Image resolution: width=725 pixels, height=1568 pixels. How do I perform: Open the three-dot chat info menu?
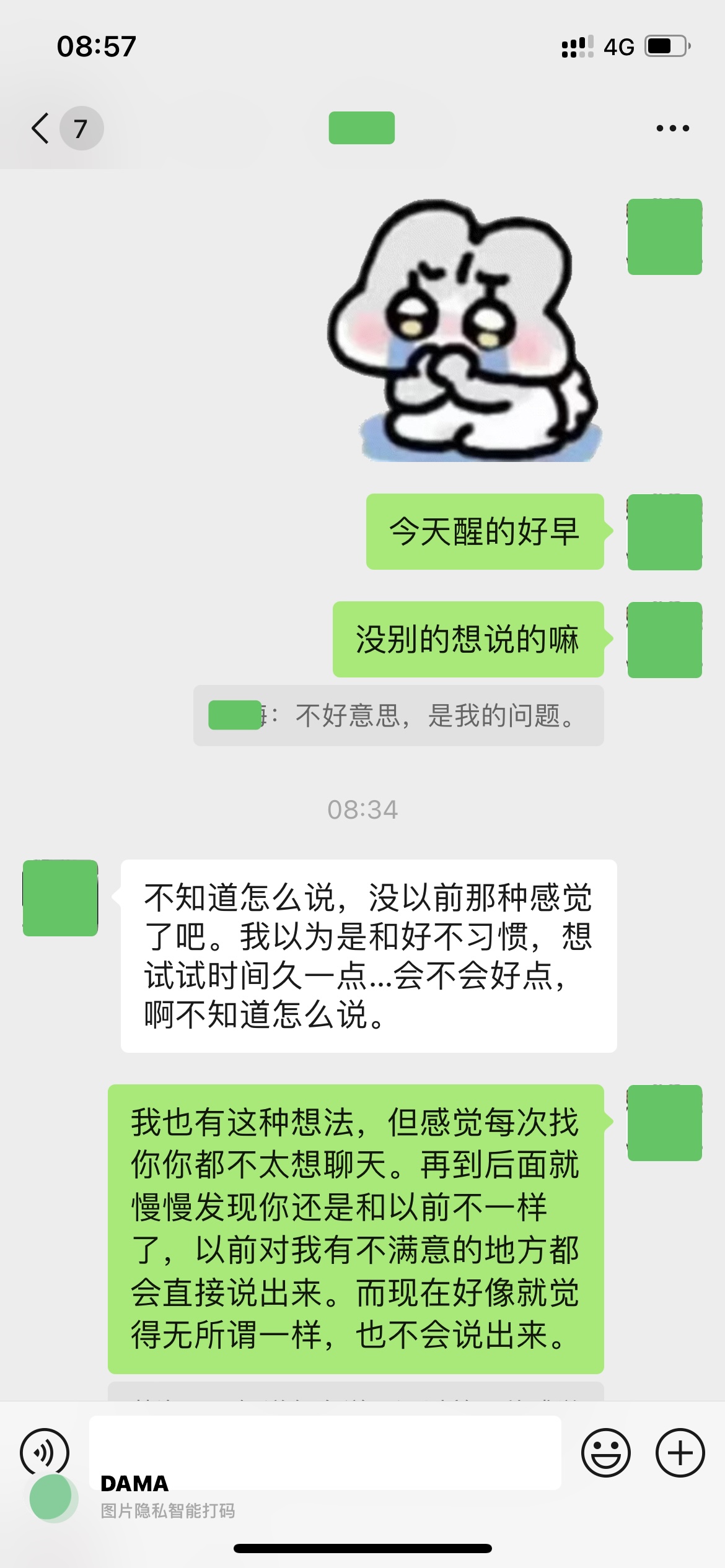coord(672,128)
